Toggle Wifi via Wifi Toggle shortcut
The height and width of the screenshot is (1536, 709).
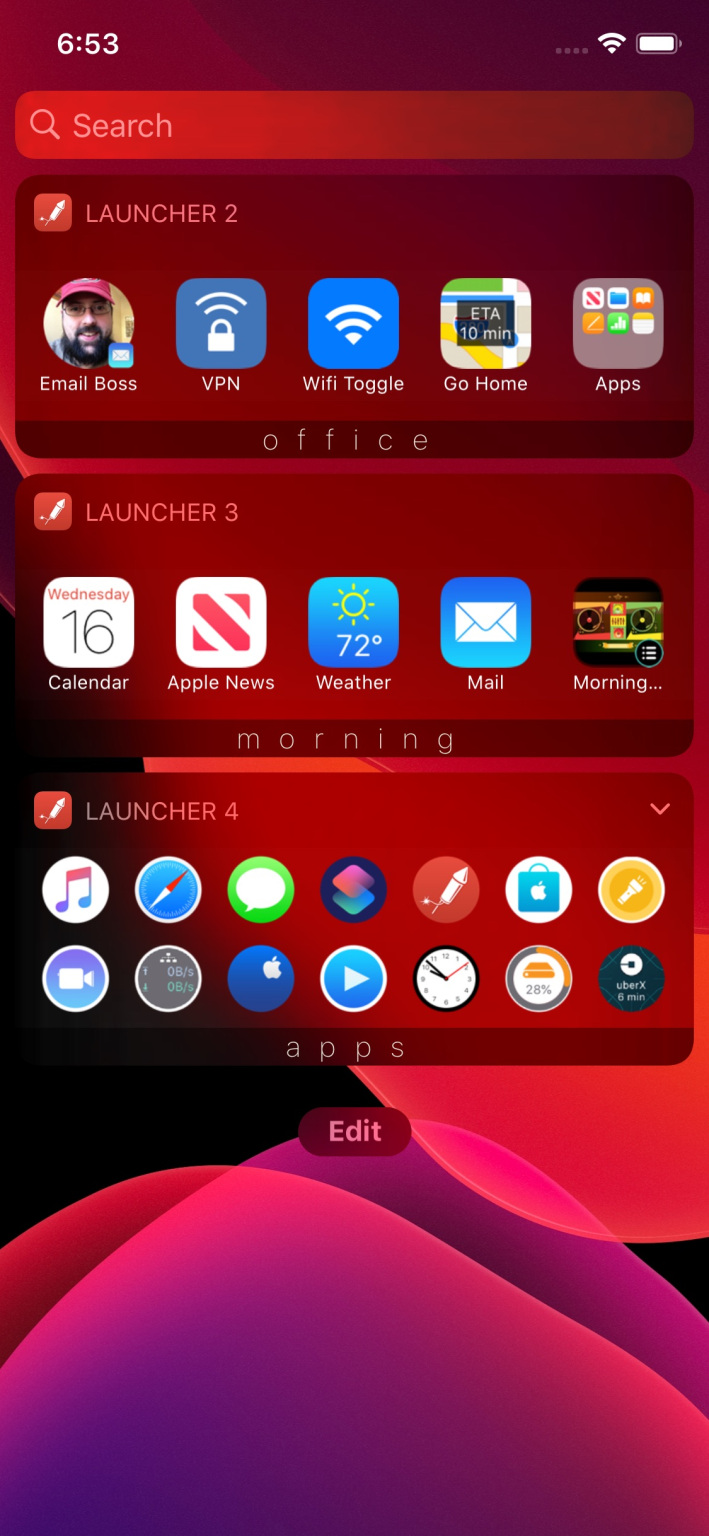pos(353,324)
